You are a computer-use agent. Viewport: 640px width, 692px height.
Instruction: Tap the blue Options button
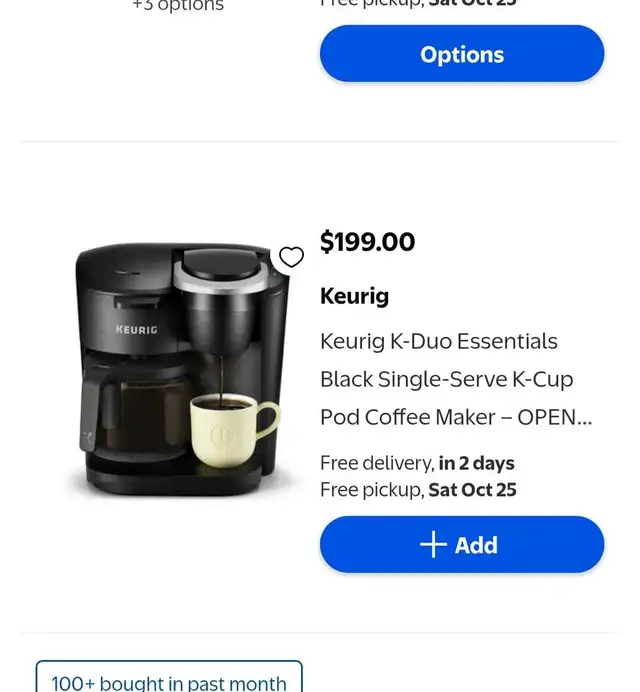click(461, 54)
